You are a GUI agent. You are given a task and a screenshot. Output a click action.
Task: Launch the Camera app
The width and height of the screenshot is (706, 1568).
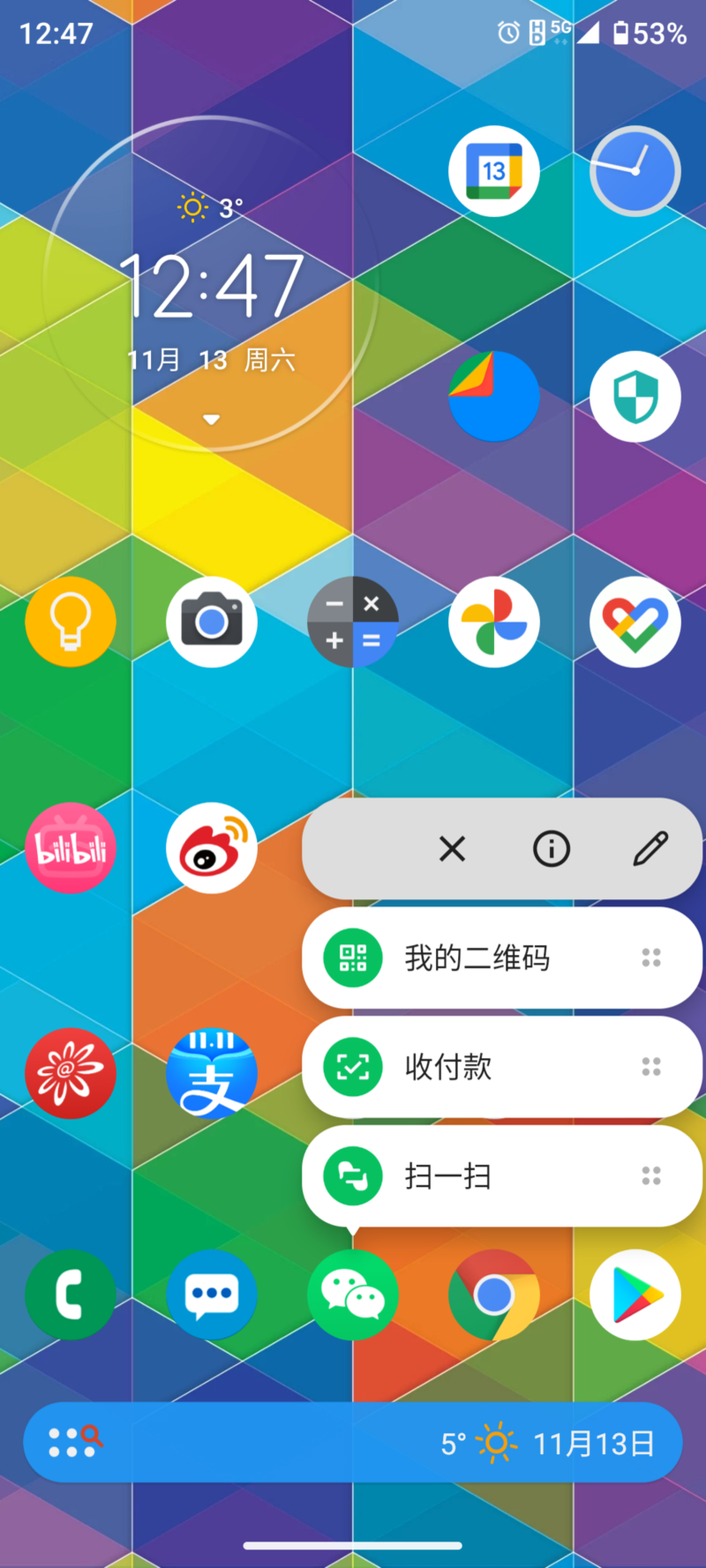pos(212,622)
